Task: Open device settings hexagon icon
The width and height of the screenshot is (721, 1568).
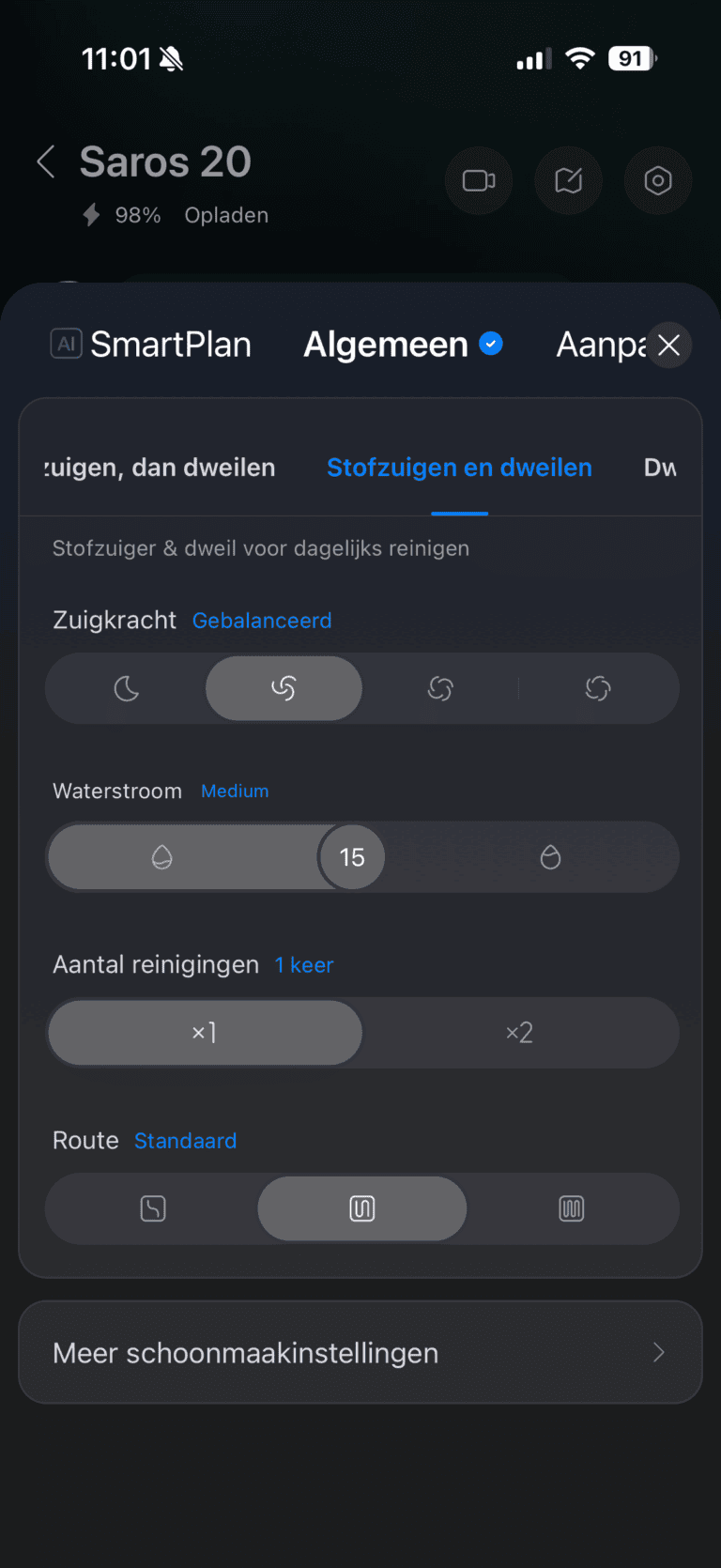Action: coord(658,180)
